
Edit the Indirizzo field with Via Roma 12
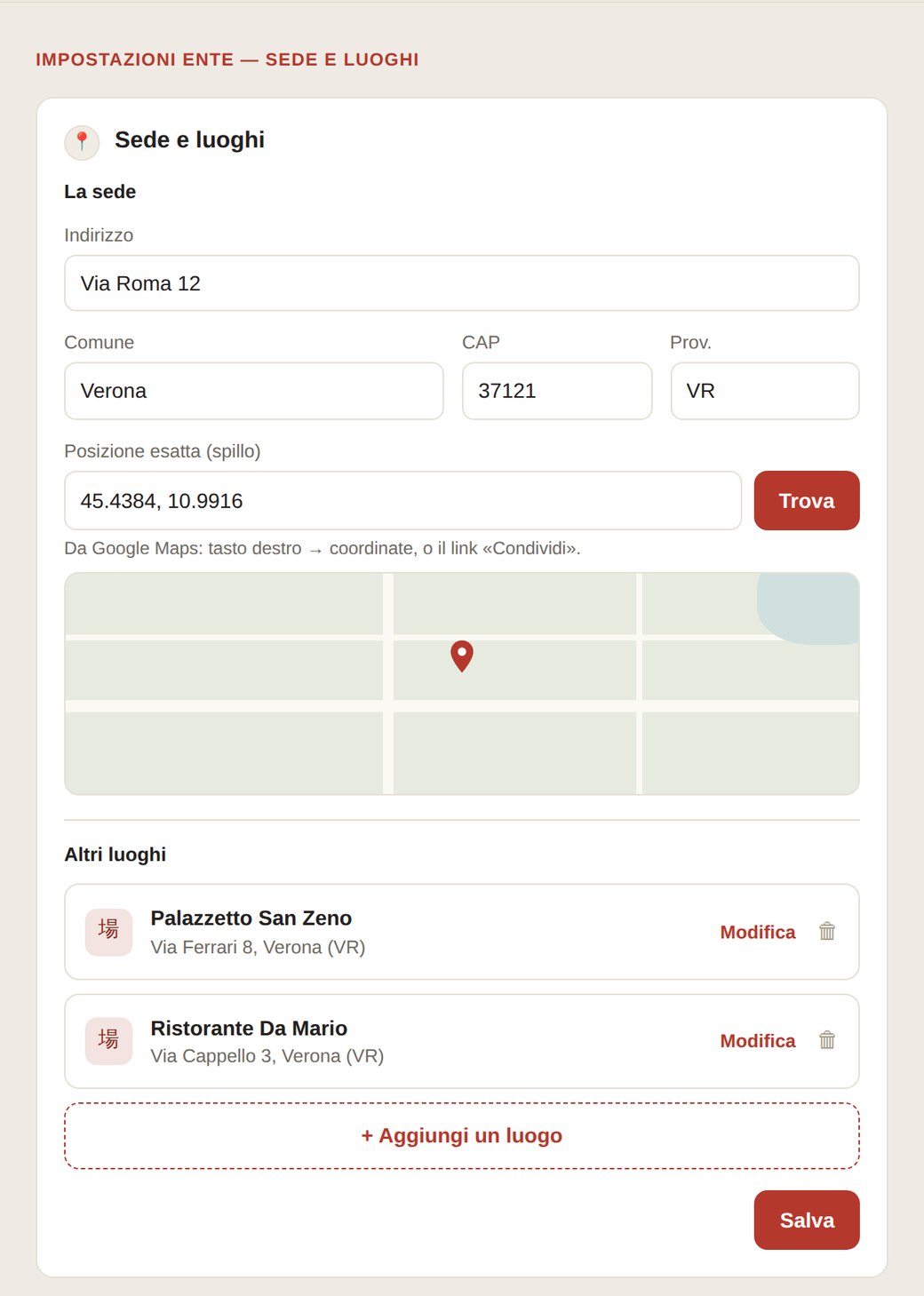[x=461, y=283]
